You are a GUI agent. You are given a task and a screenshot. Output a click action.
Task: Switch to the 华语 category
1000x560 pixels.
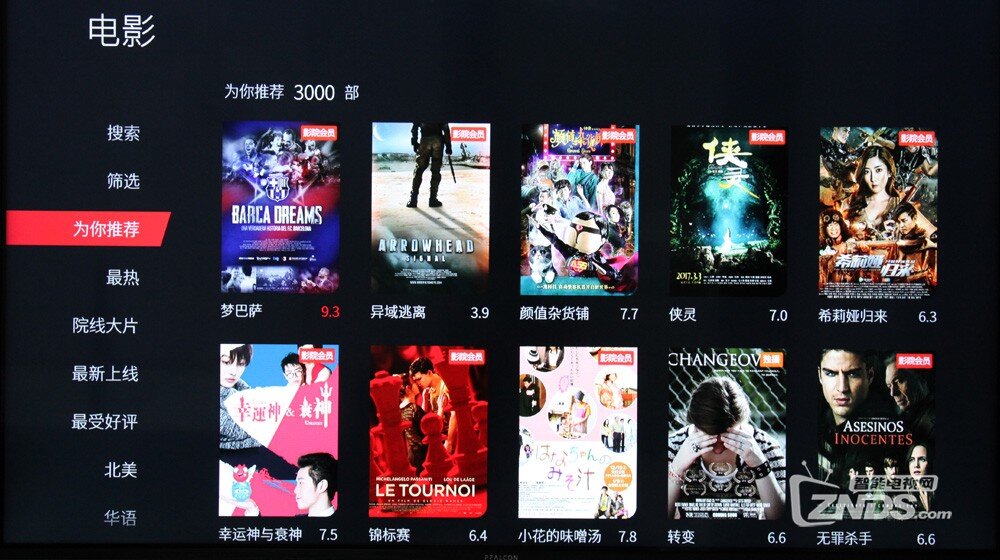click(x=123, y=517)
